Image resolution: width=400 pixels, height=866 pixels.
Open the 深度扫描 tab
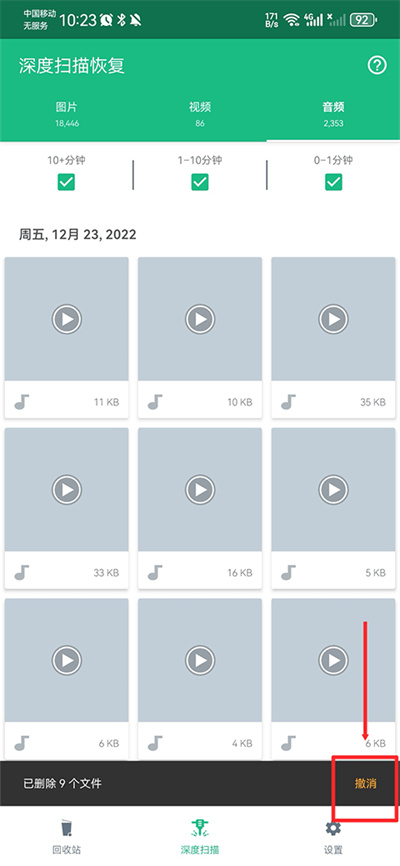(199, 837)
